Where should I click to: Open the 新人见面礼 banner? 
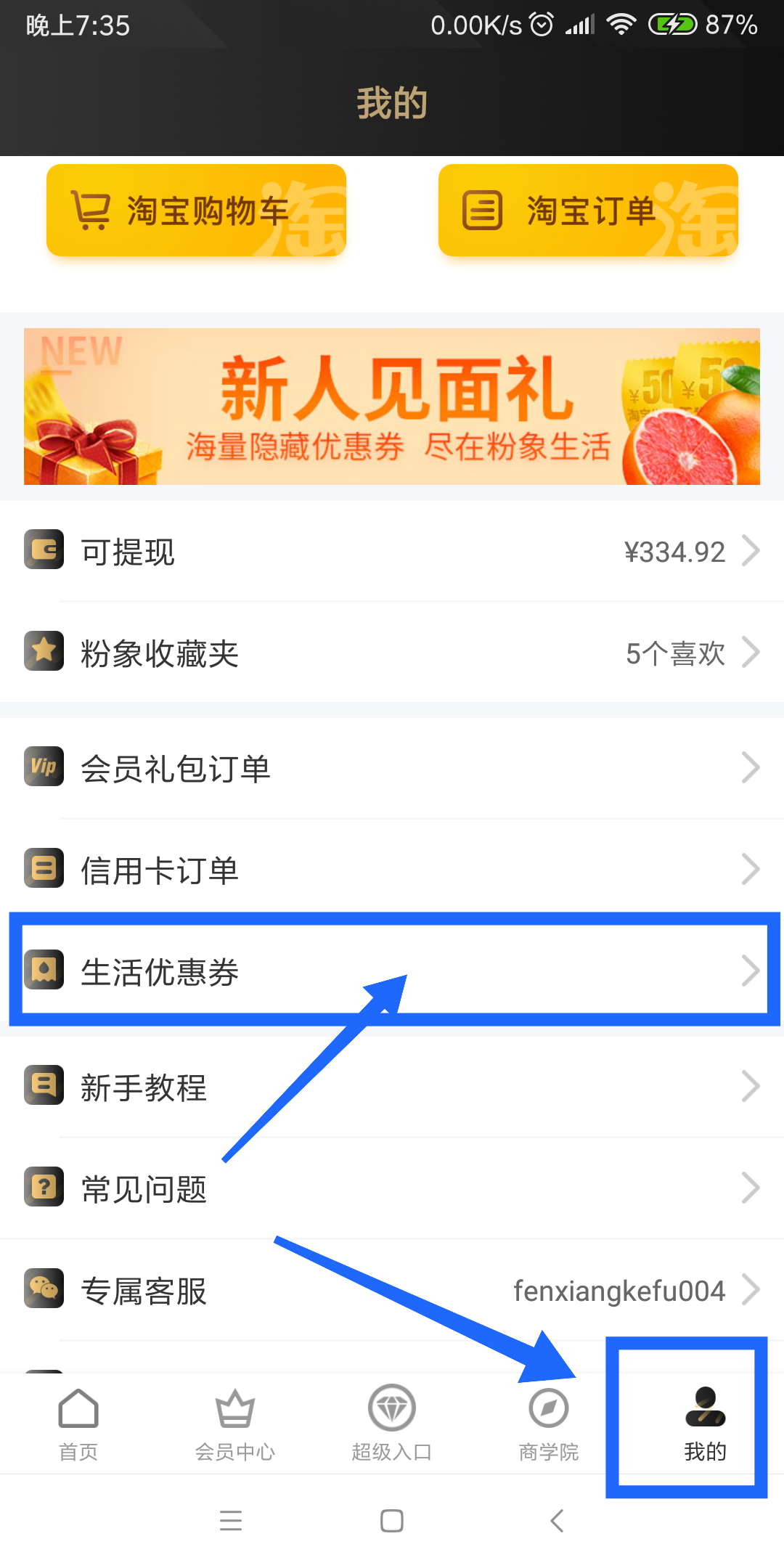[x=392, y=407]
